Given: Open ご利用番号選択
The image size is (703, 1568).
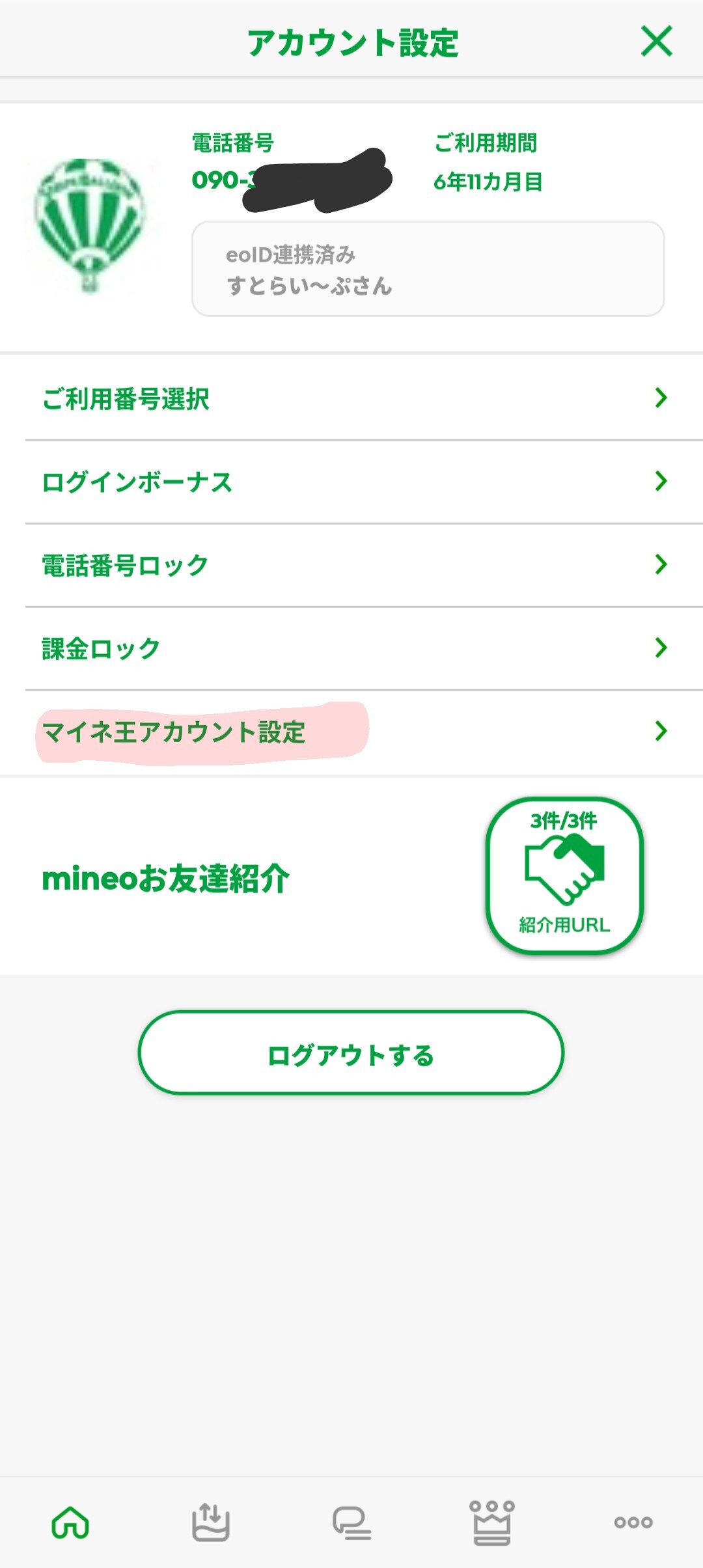Looking at the screenshot, I should point(351,398).
